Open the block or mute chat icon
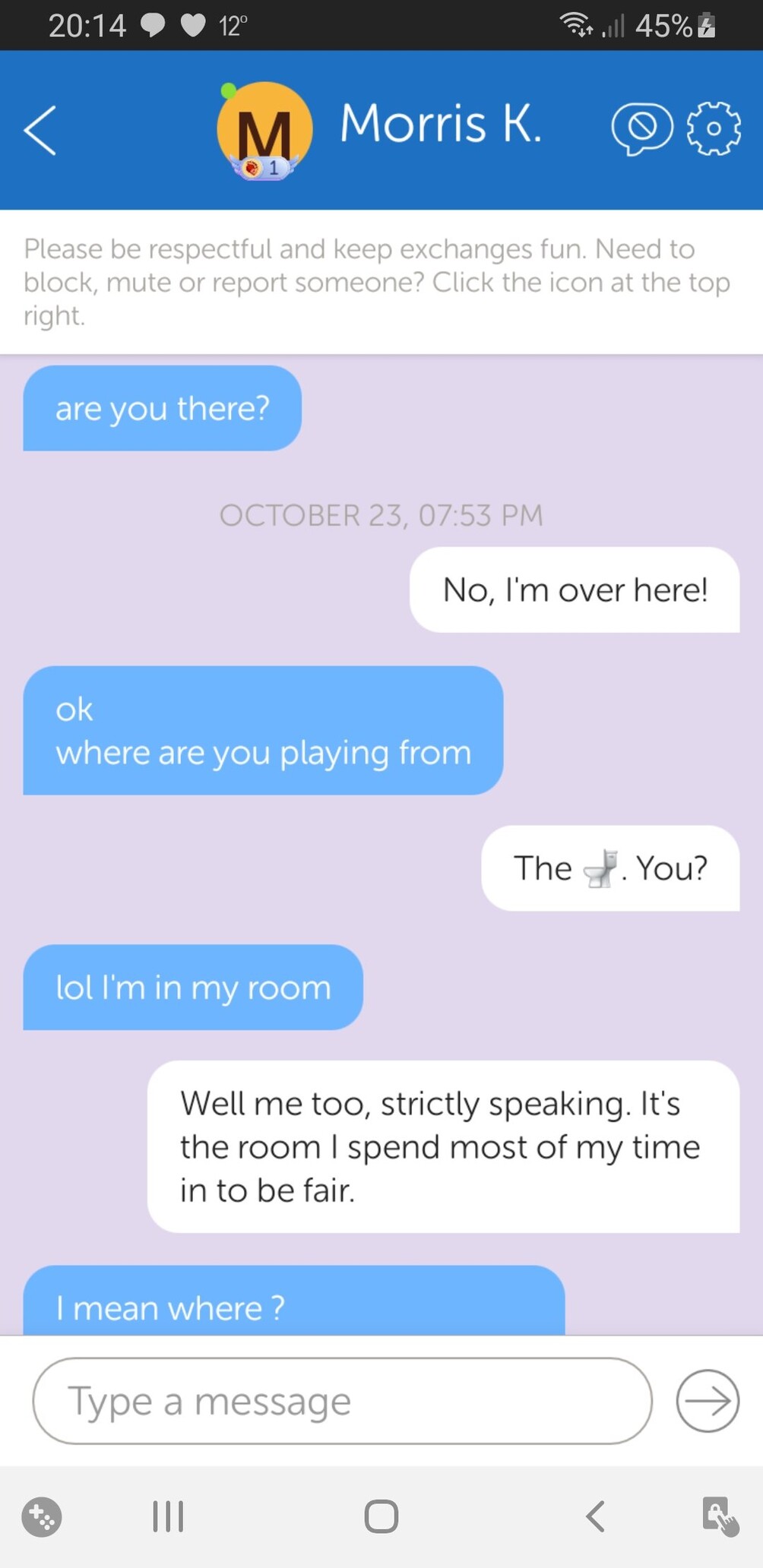Image resolution: width=763 pixels, height=1568 pixels. pyautogui.click(x=641, y=129)
